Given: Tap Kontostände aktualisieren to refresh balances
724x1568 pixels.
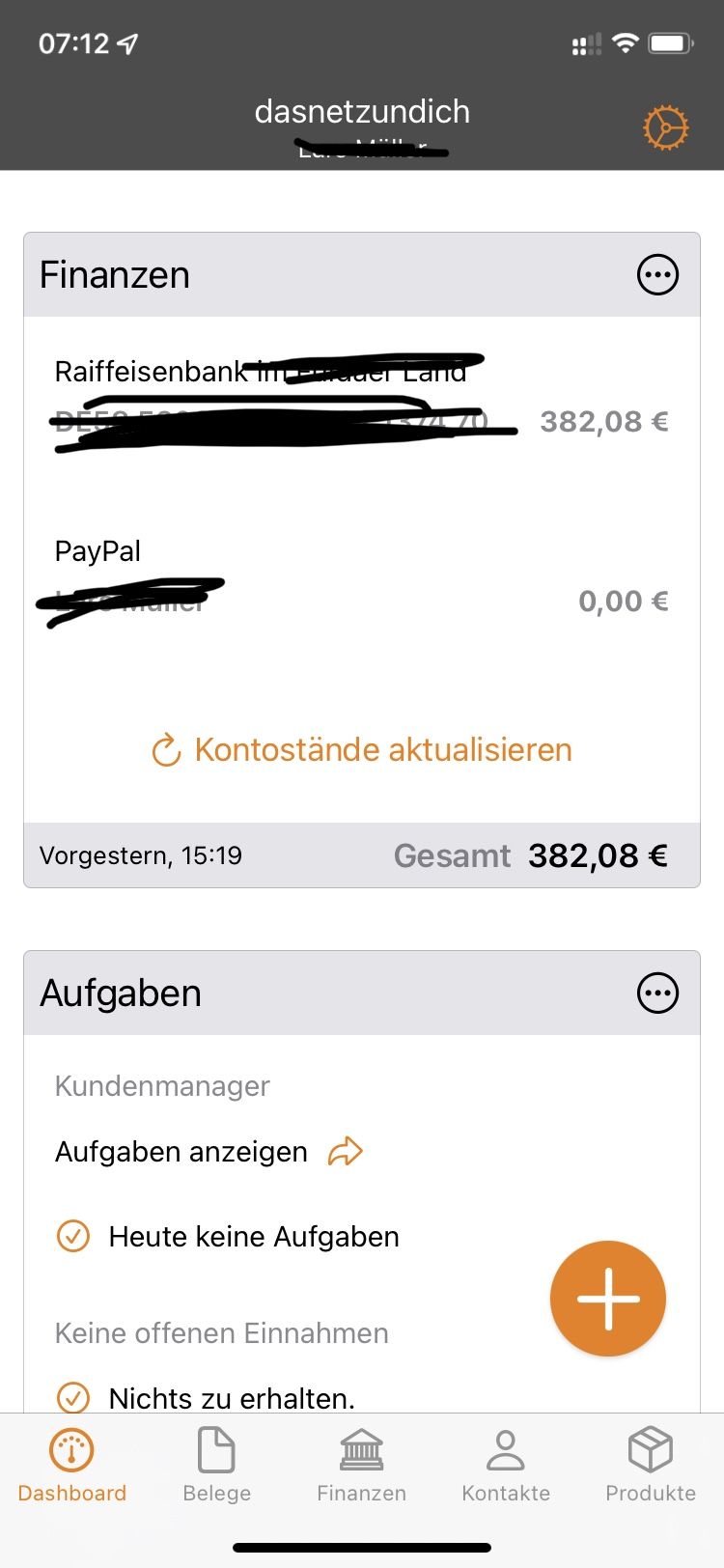Looking at the screenshot, I should pyautogui.click(x=362, y=750).
